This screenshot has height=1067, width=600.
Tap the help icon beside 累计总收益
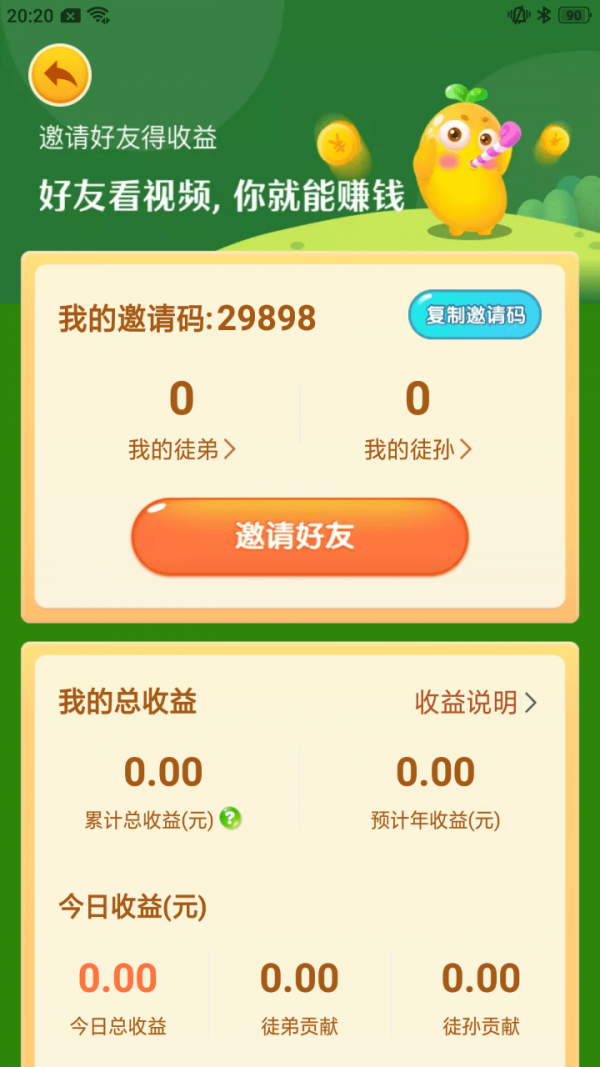tap(231, 819)
